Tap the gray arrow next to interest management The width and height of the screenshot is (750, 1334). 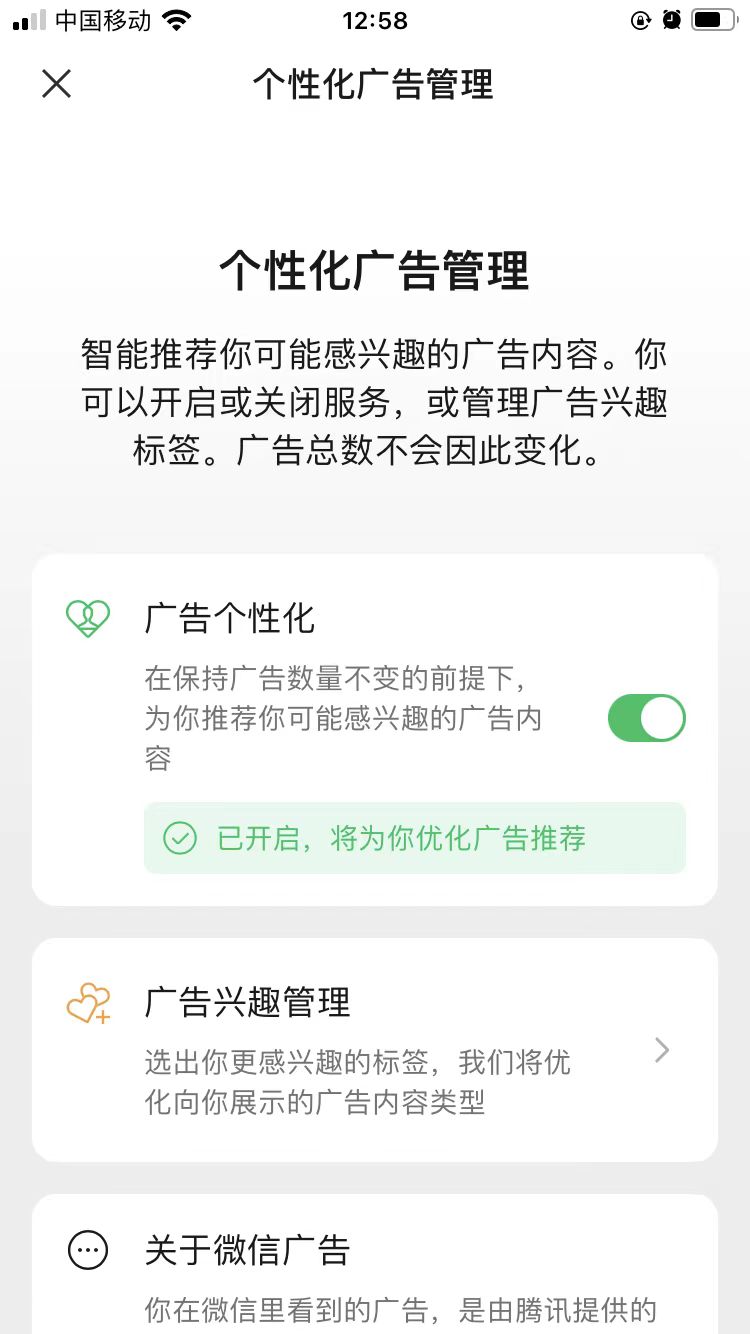(x=661, y=1050)
